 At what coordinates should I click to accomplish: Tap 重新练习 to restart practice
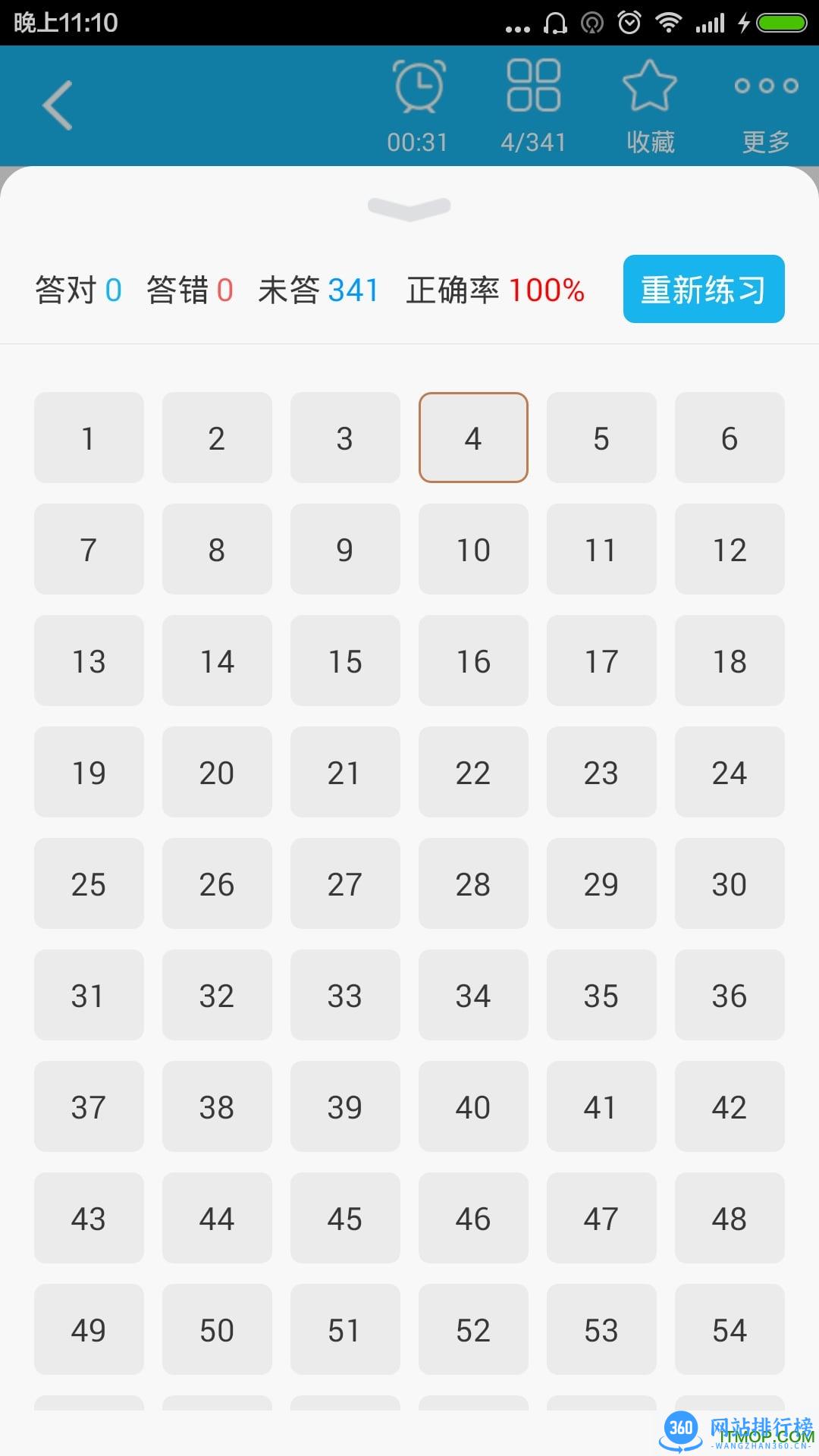click(x=703, y=290)
